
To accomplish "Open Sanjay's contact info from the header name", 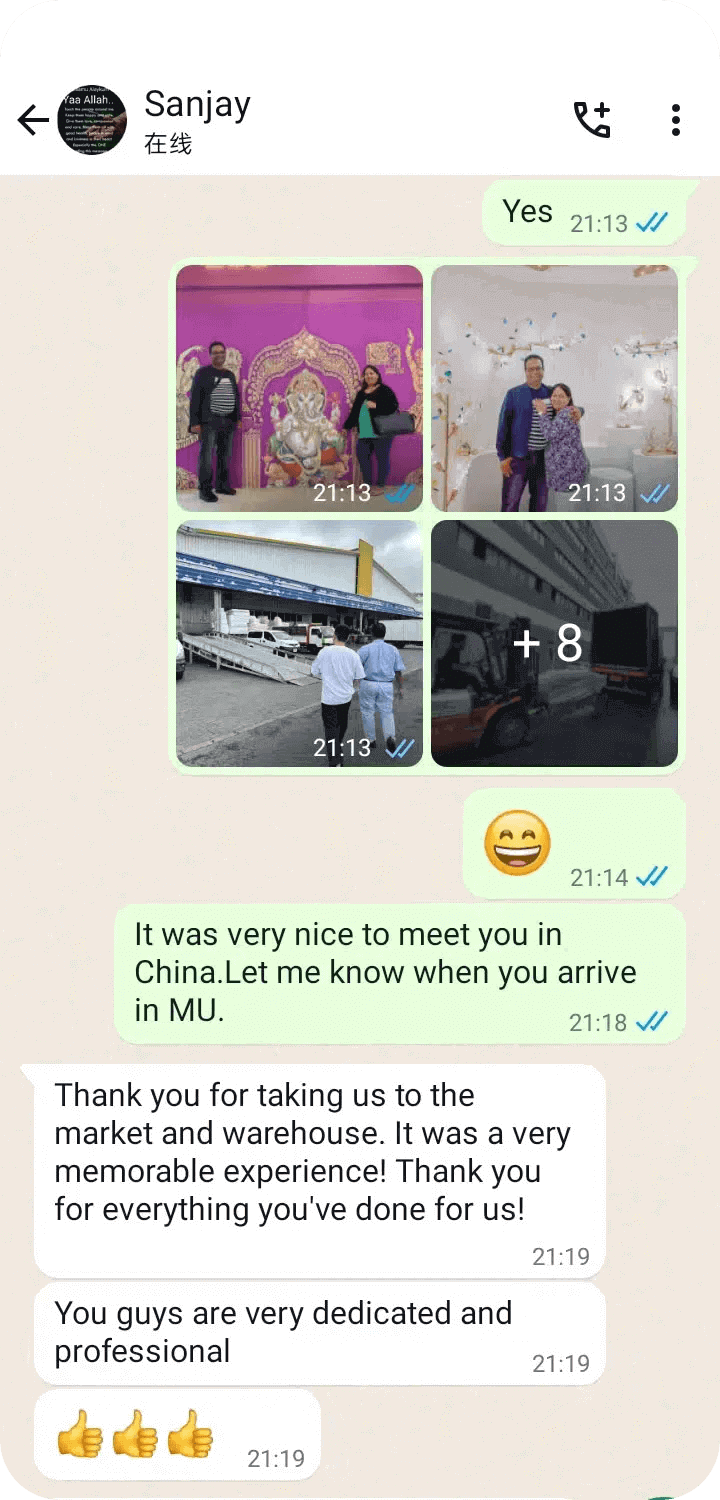I will [197, 104].
